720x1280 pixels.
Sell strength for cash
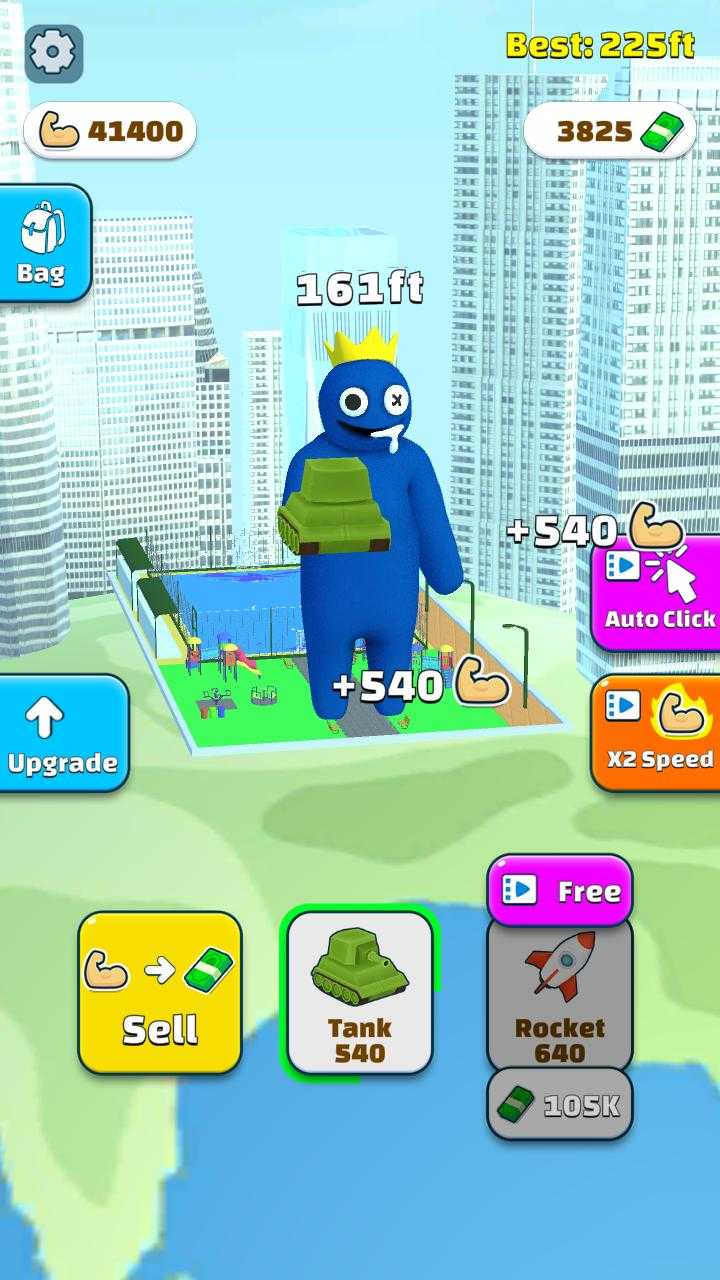pyautogui.click(x=160, y=992)
